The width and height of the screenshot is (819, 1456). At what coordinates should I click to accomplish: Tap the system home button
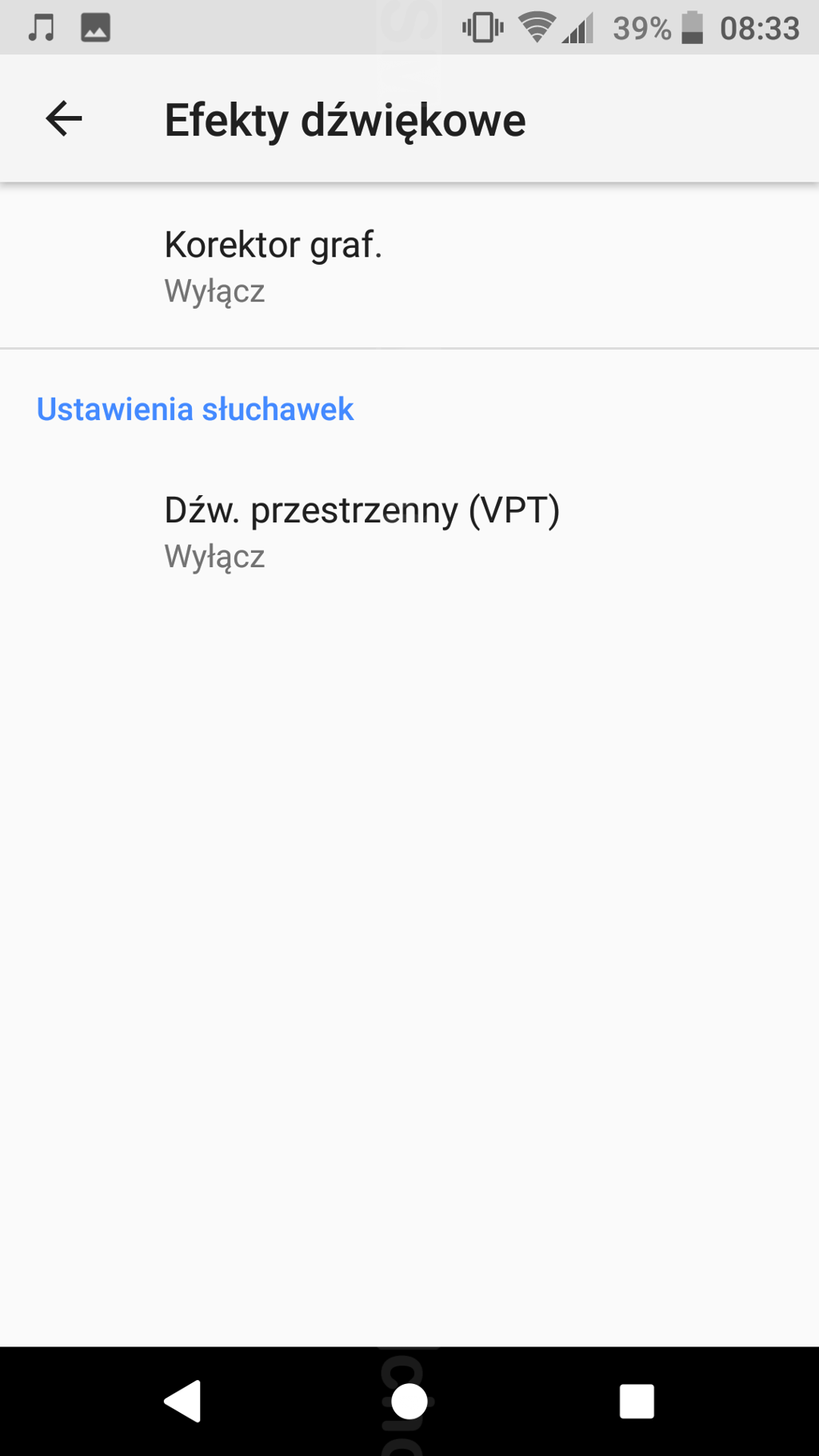tap(409, 1401)
